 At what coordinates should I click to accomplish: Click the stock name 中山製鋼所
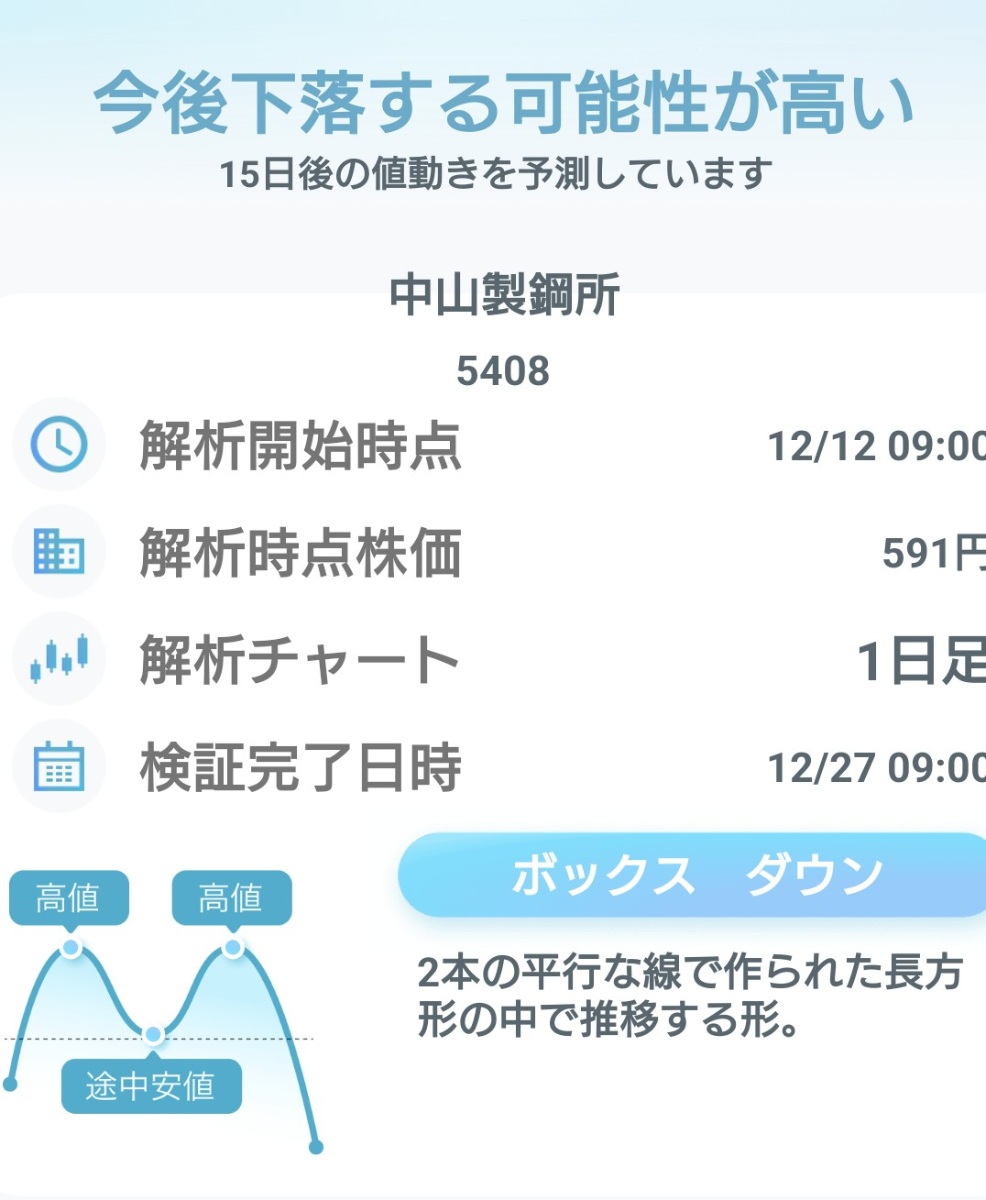[492, 297]
